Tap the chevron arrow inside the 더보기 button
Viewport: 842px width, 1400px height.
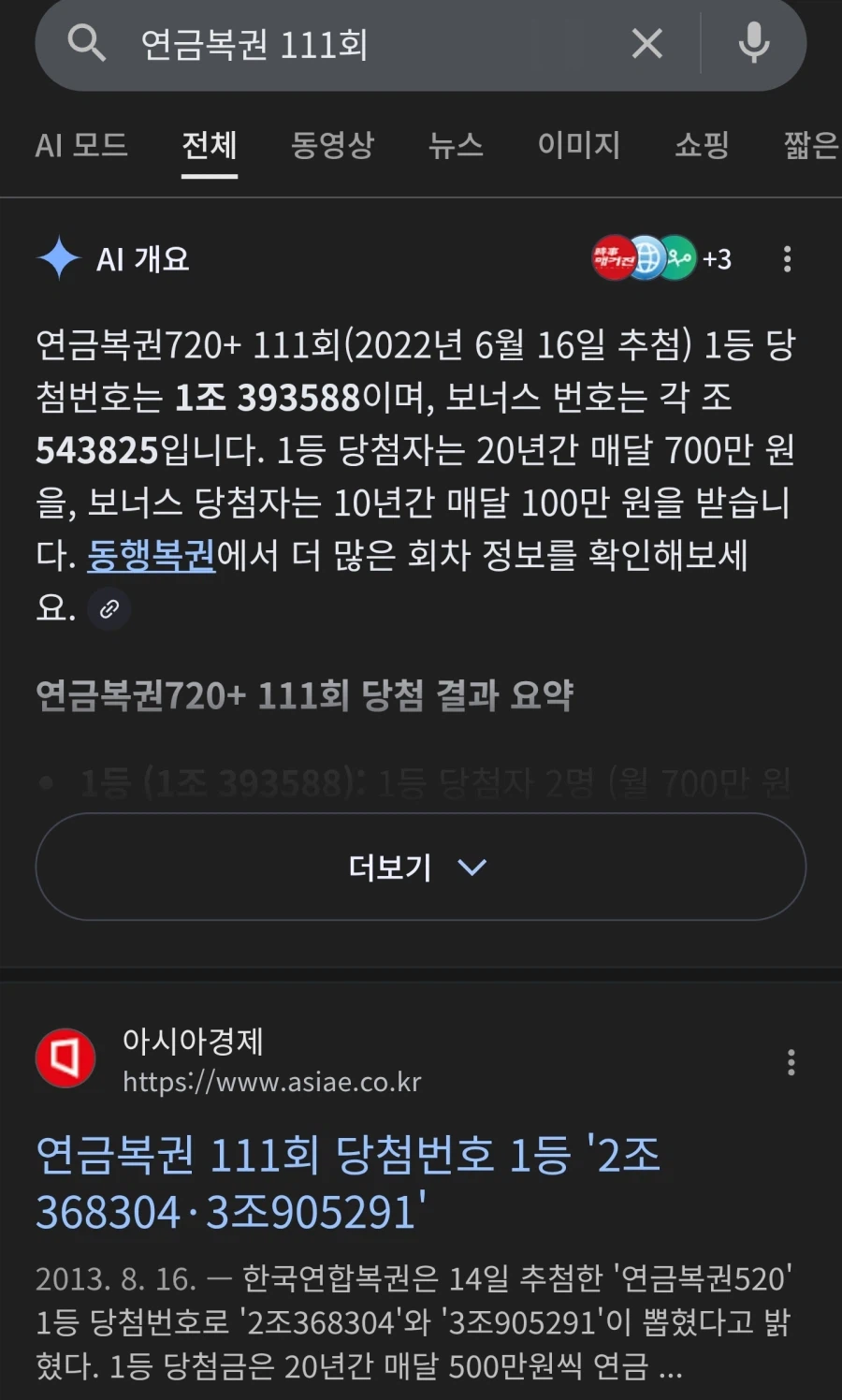click(471, 868)
